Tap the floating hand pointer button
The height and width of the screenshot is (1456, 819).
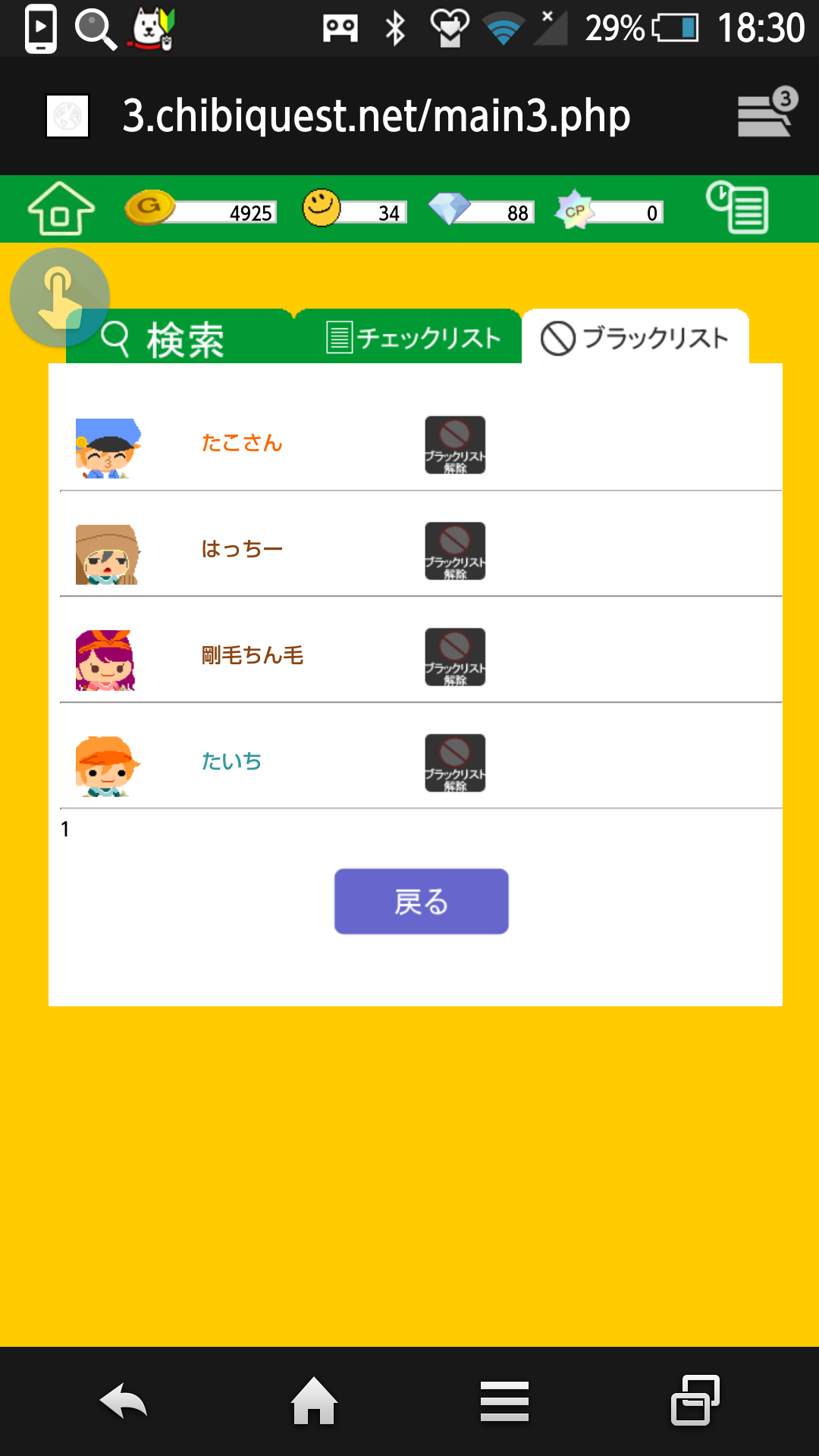(x=60, y=297)
